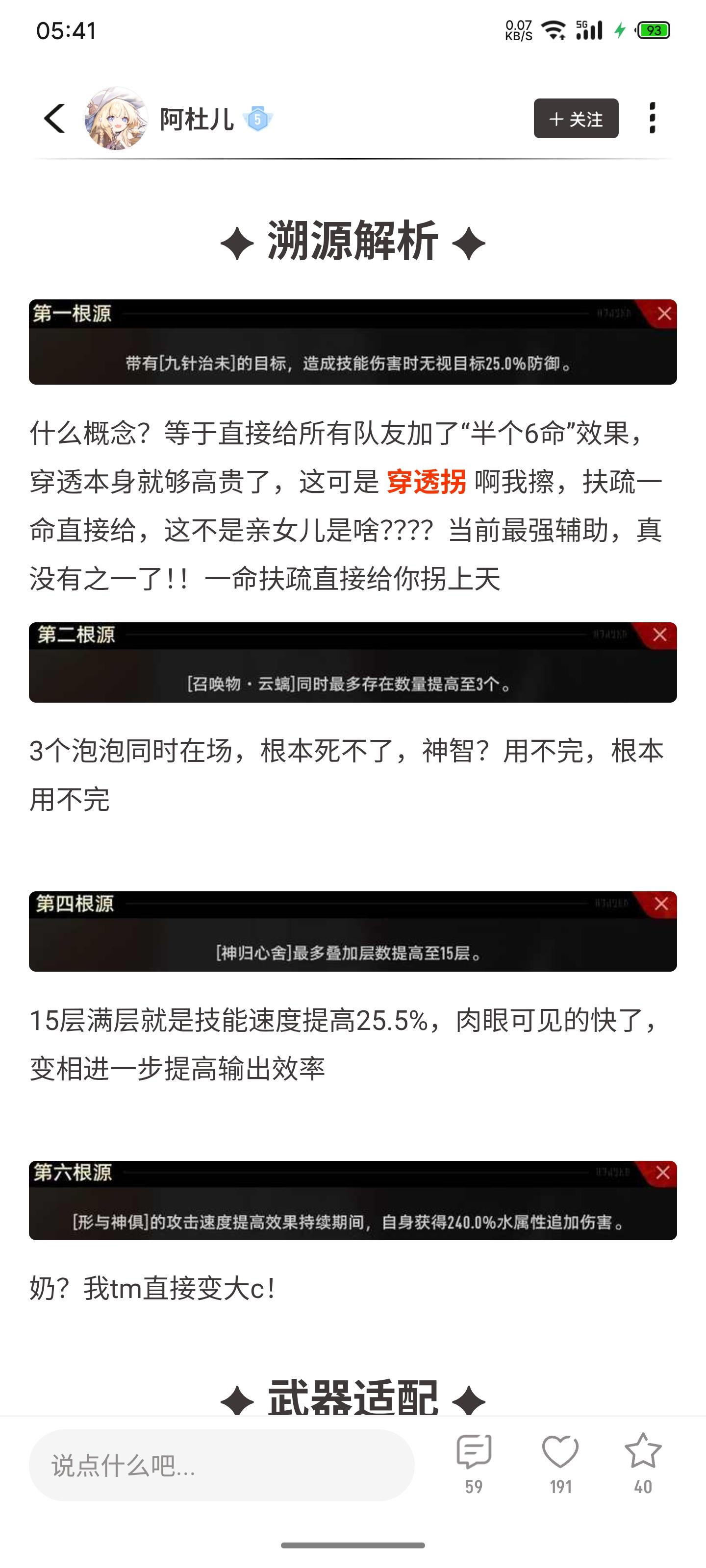This screenshot has height=1568, width=706.
Task: Follow 阿杜儿 with the 关注 button
Action: tap(576, 118)
